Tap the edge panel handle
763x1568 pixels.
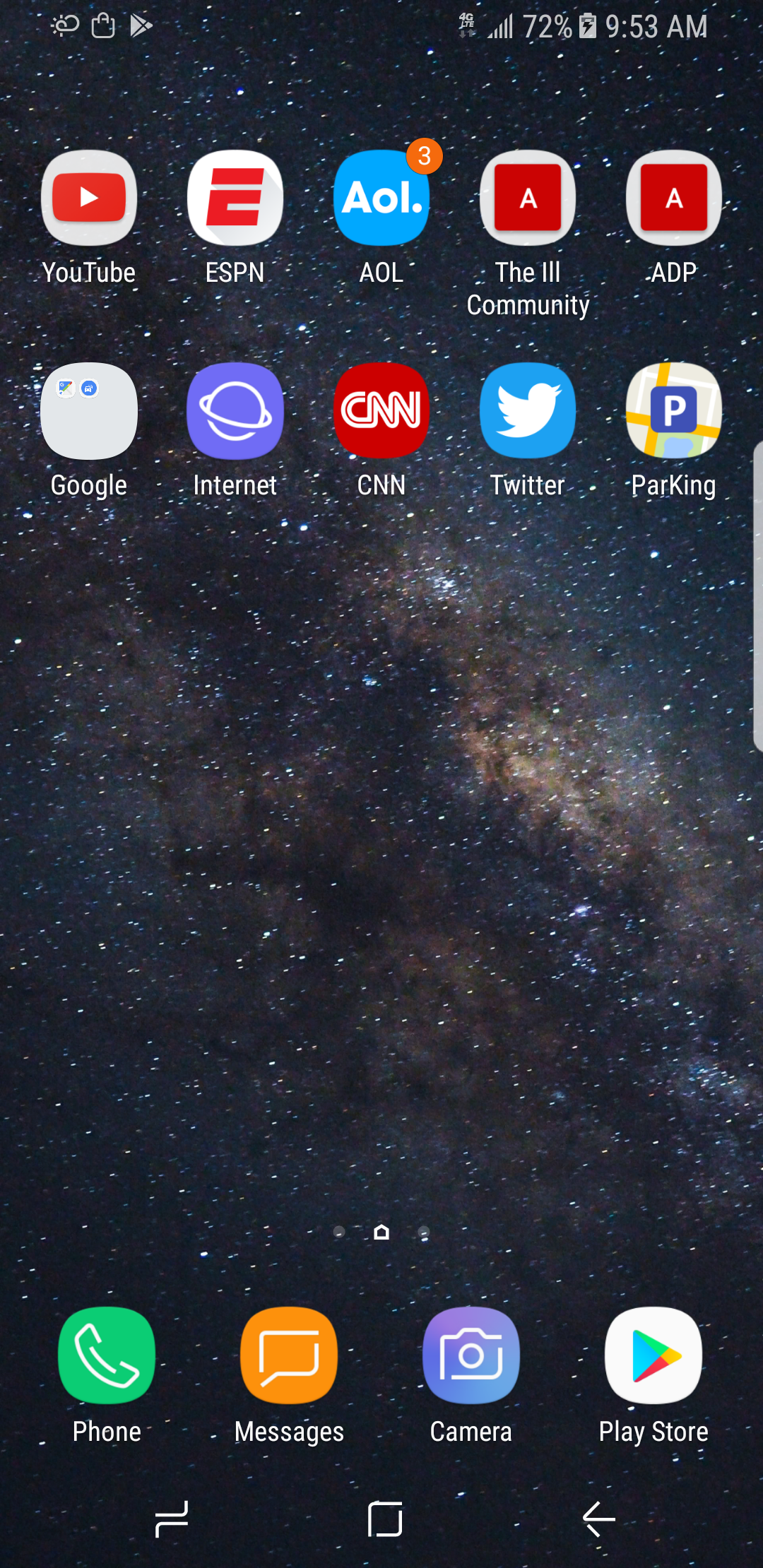pos(757,595)
